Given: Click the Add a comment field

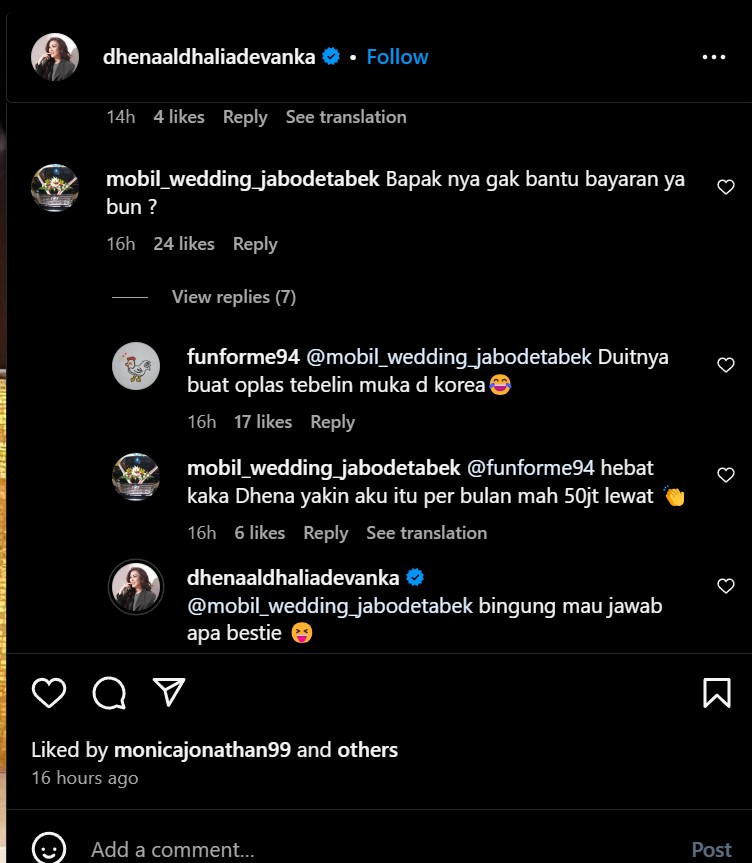Looking at the screenshot, I should (x=171, y=850).
